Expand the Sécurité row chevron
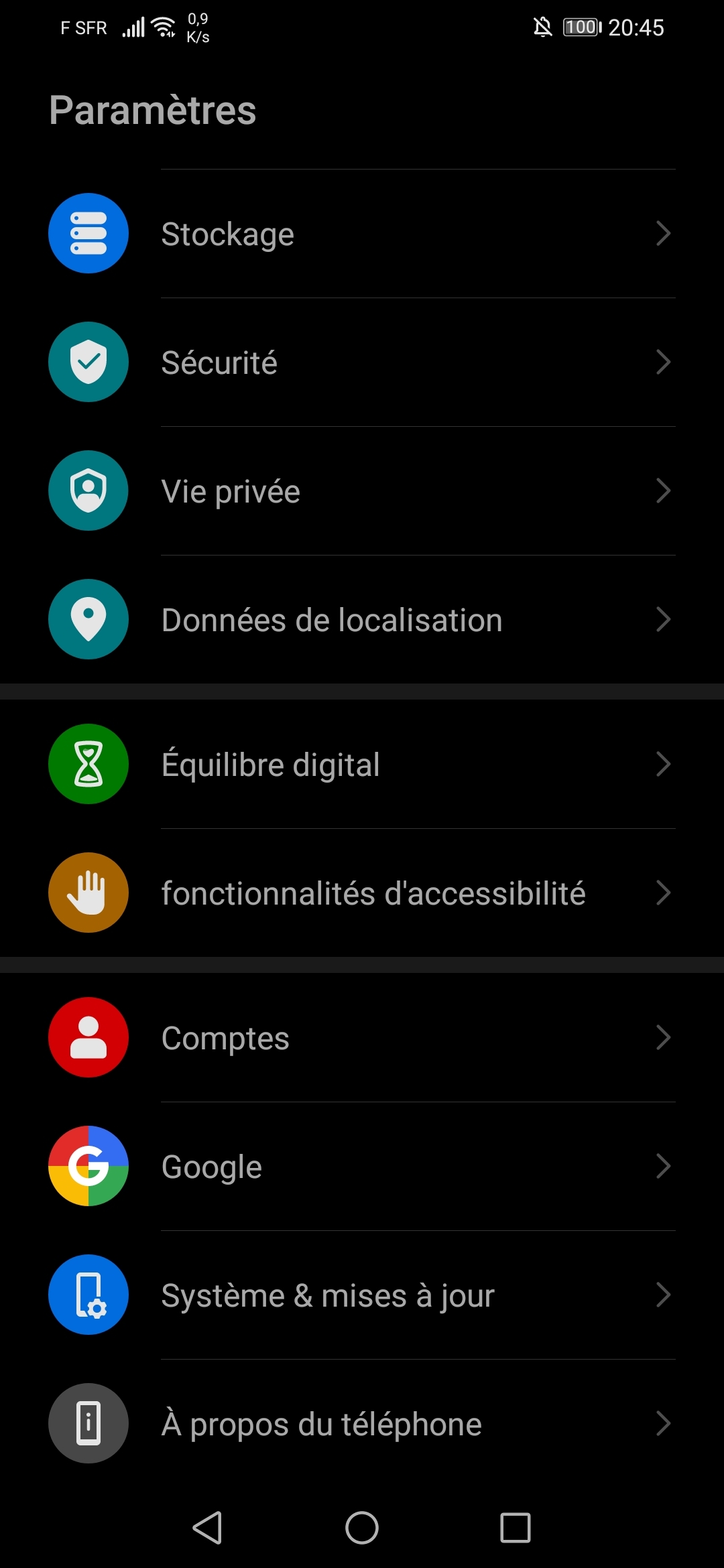724x1568 pixels. pyautogui.click(x=664, y=361)
